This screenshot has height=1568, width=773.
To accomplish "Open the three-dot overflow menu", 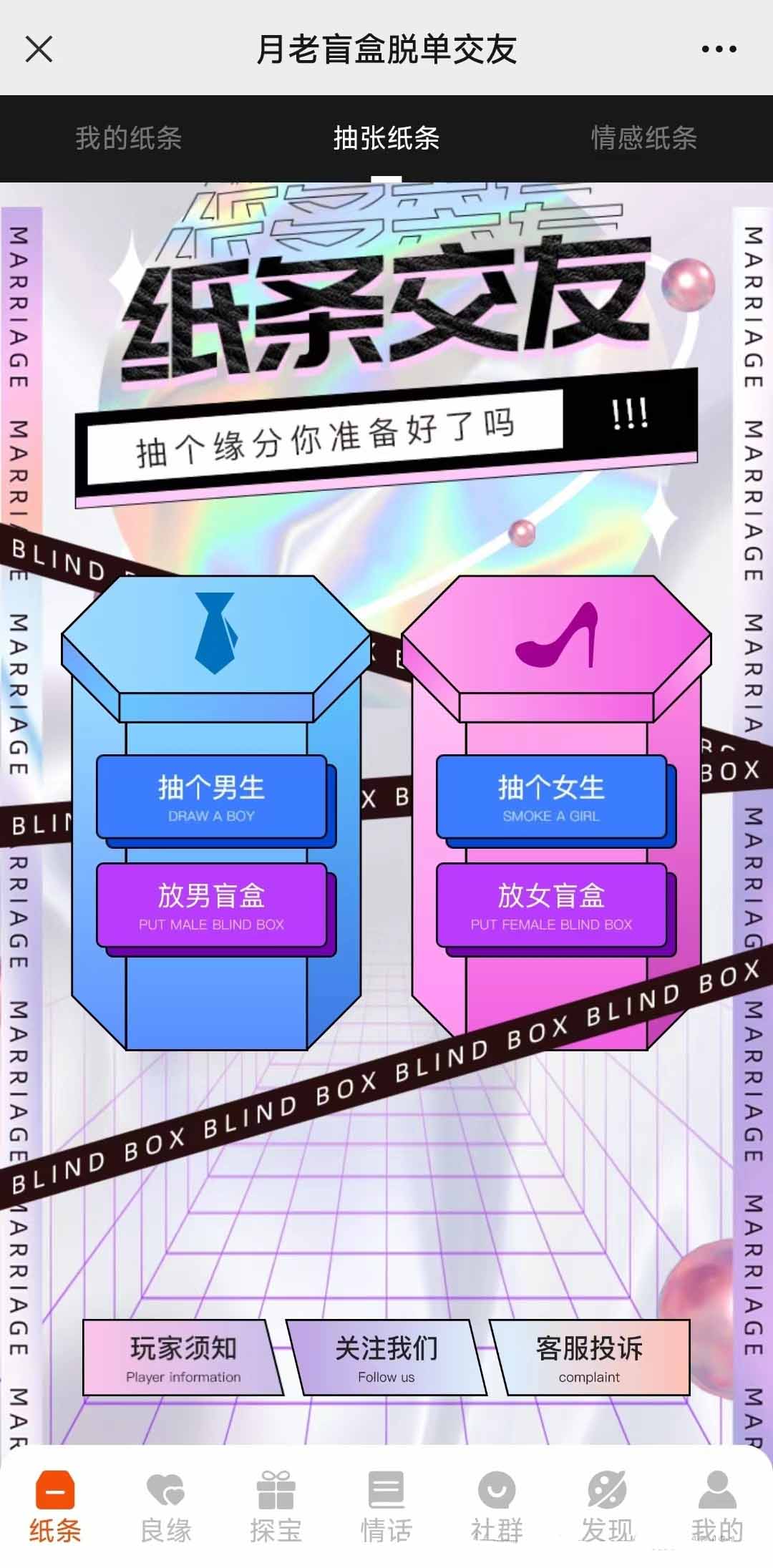I will click(719, 49).
